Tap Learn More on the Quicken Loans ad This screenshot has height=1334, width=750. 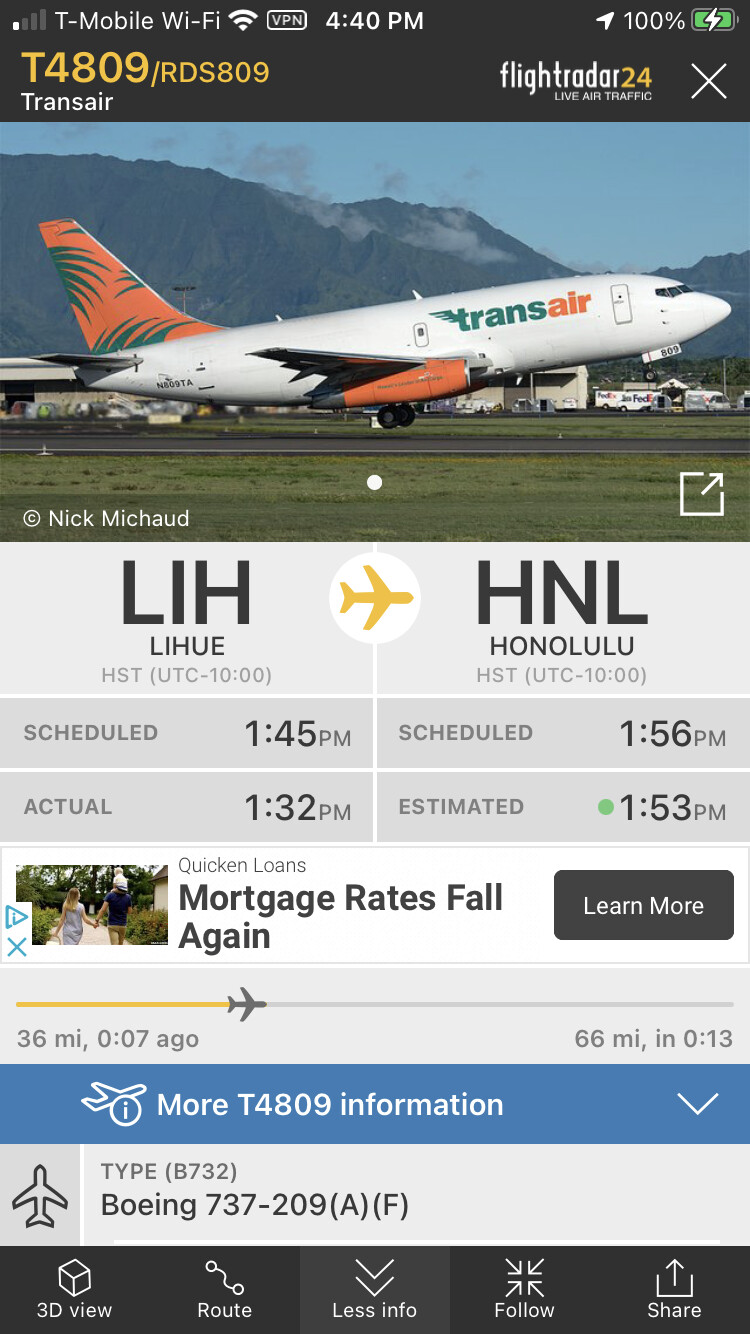point(643,905)
